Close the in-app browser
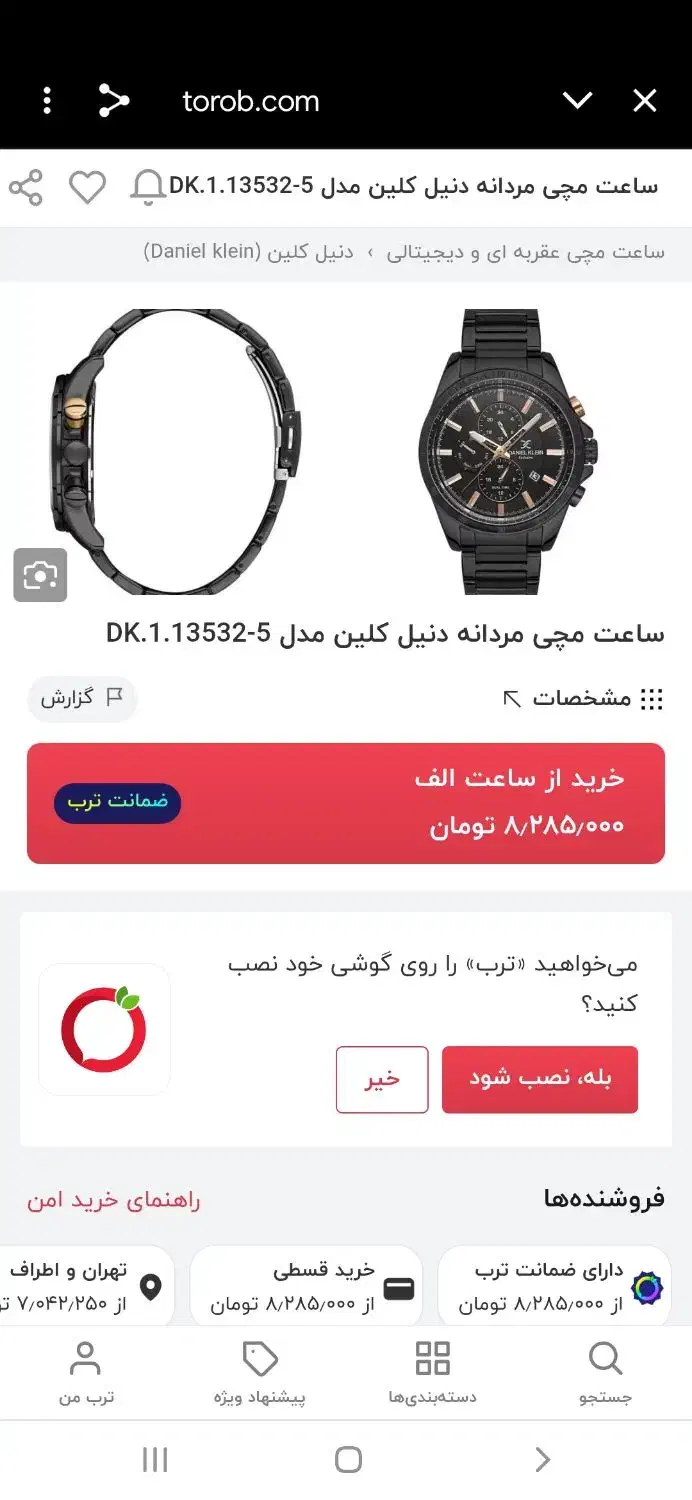 pos(645,101)
